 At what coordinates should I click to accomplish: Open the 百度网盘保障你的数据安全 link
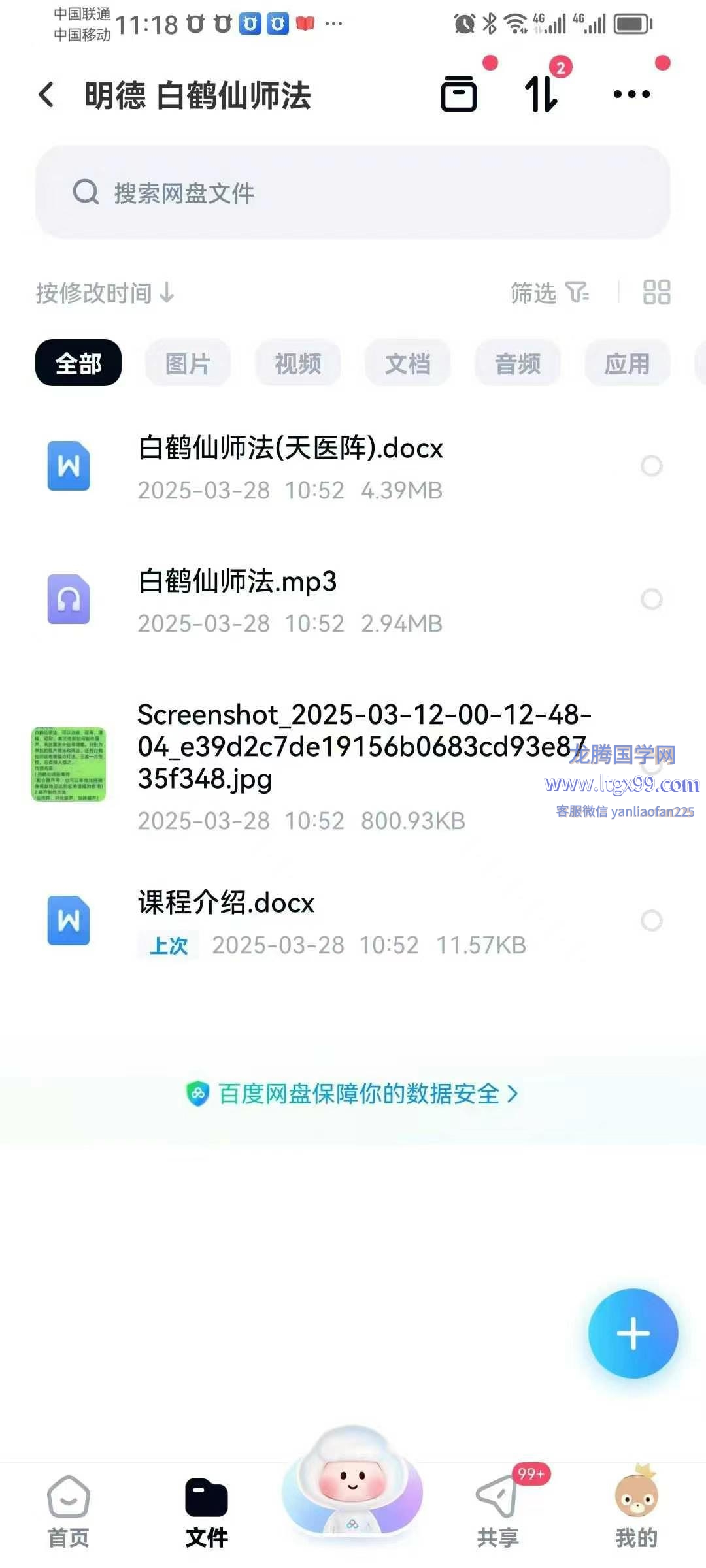click(x=353, y=1094)
